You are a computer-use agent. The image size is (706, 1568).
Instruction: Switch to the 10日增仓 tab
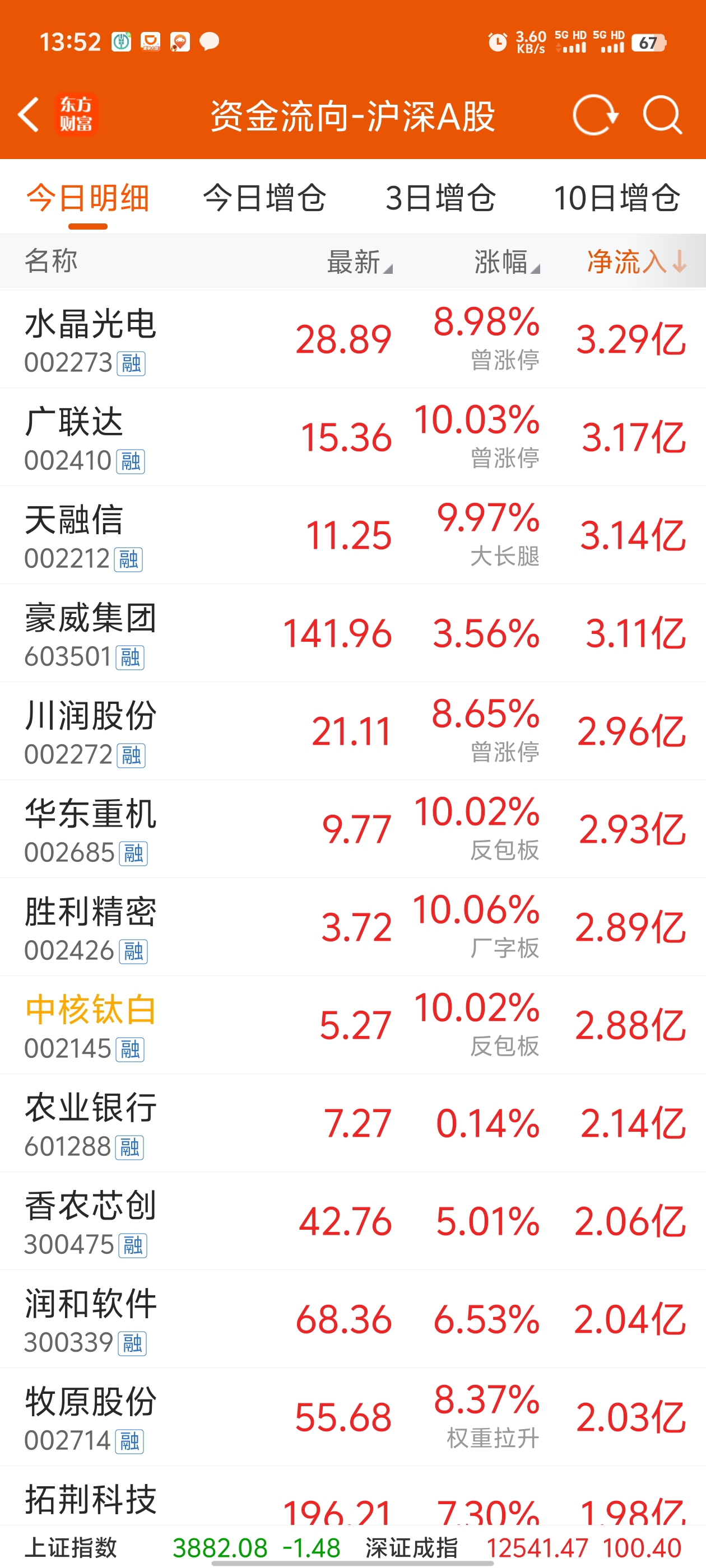click(616, 198)
